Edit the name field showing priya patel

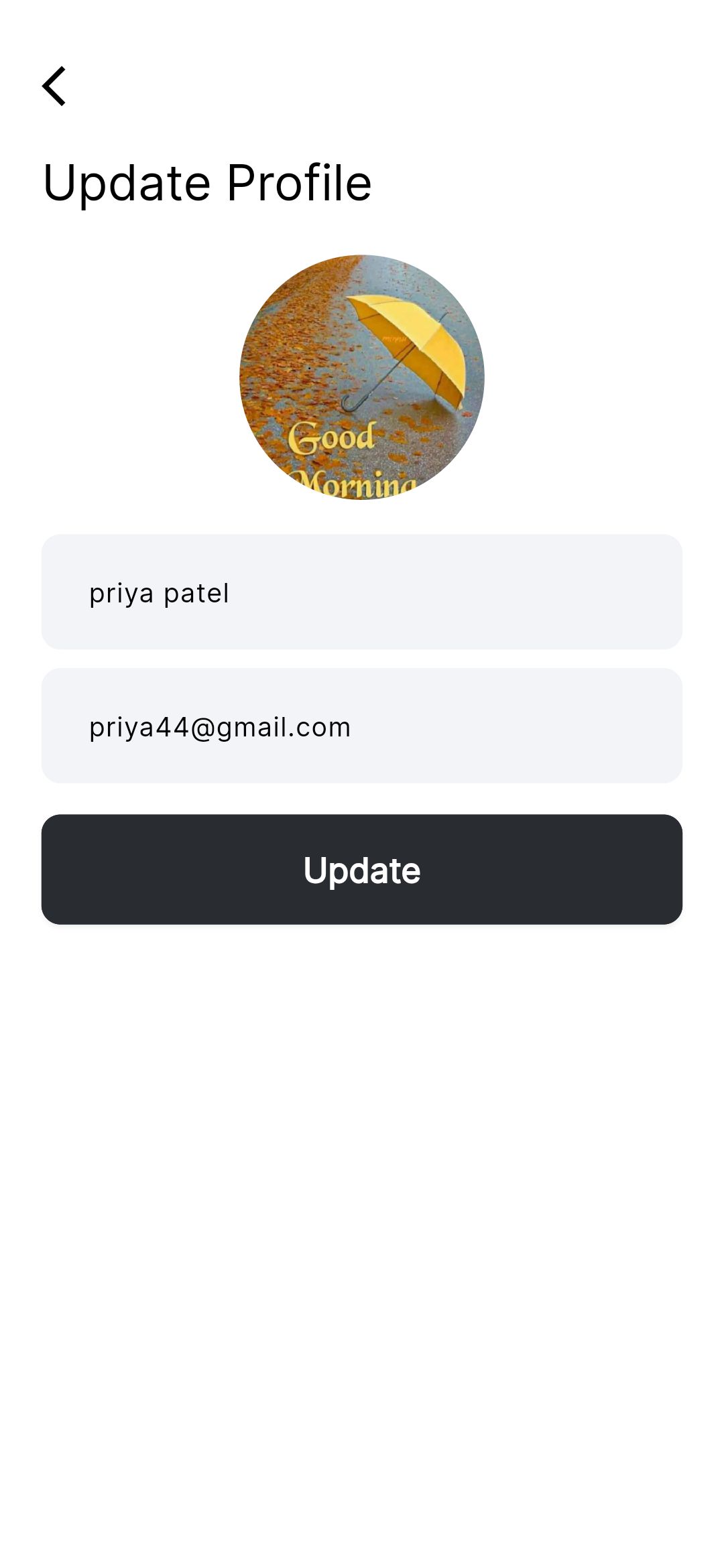click(x=362, y=592)
